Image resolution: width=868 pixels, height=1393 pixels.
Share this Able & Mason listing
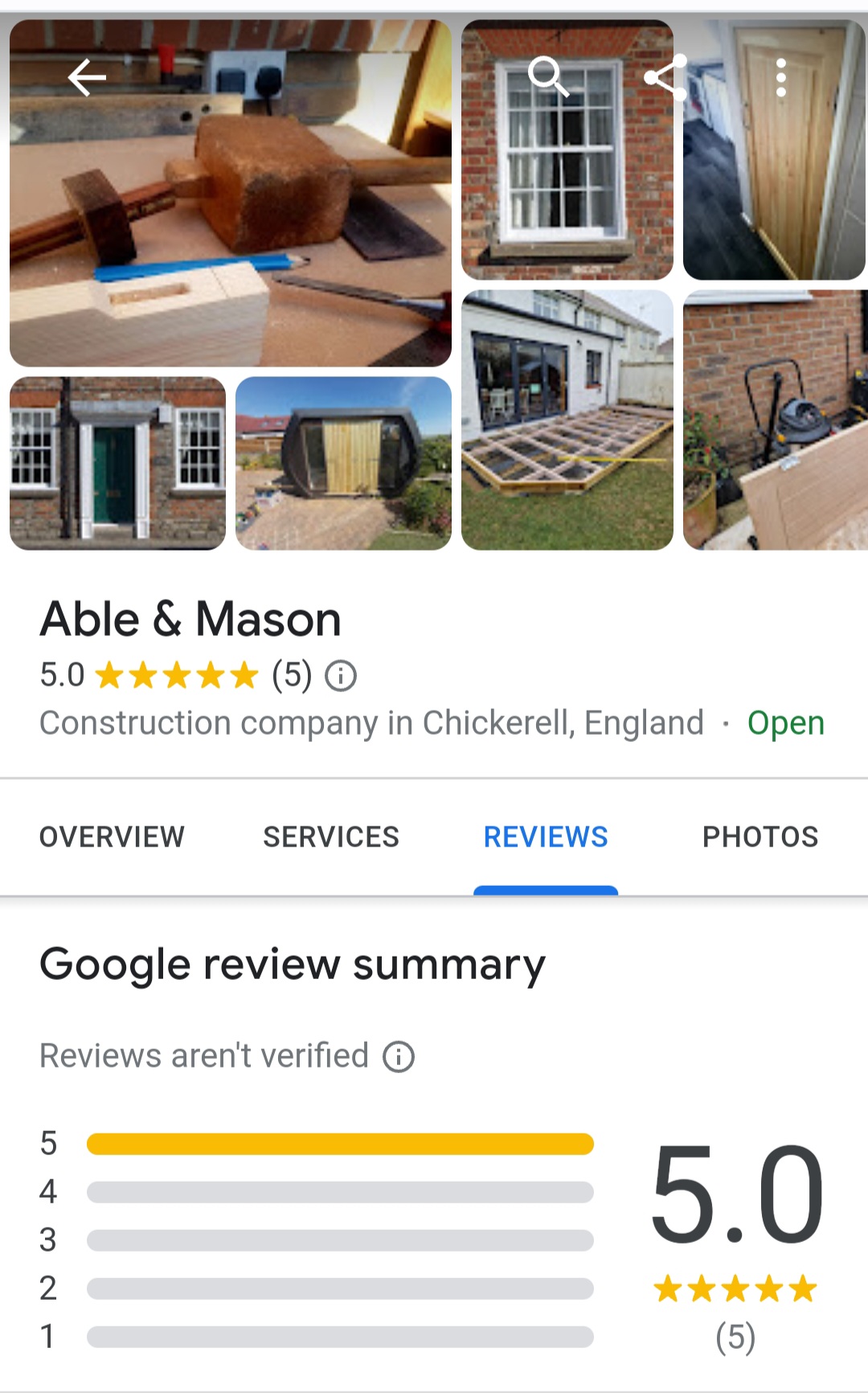(x=665, y=77)
